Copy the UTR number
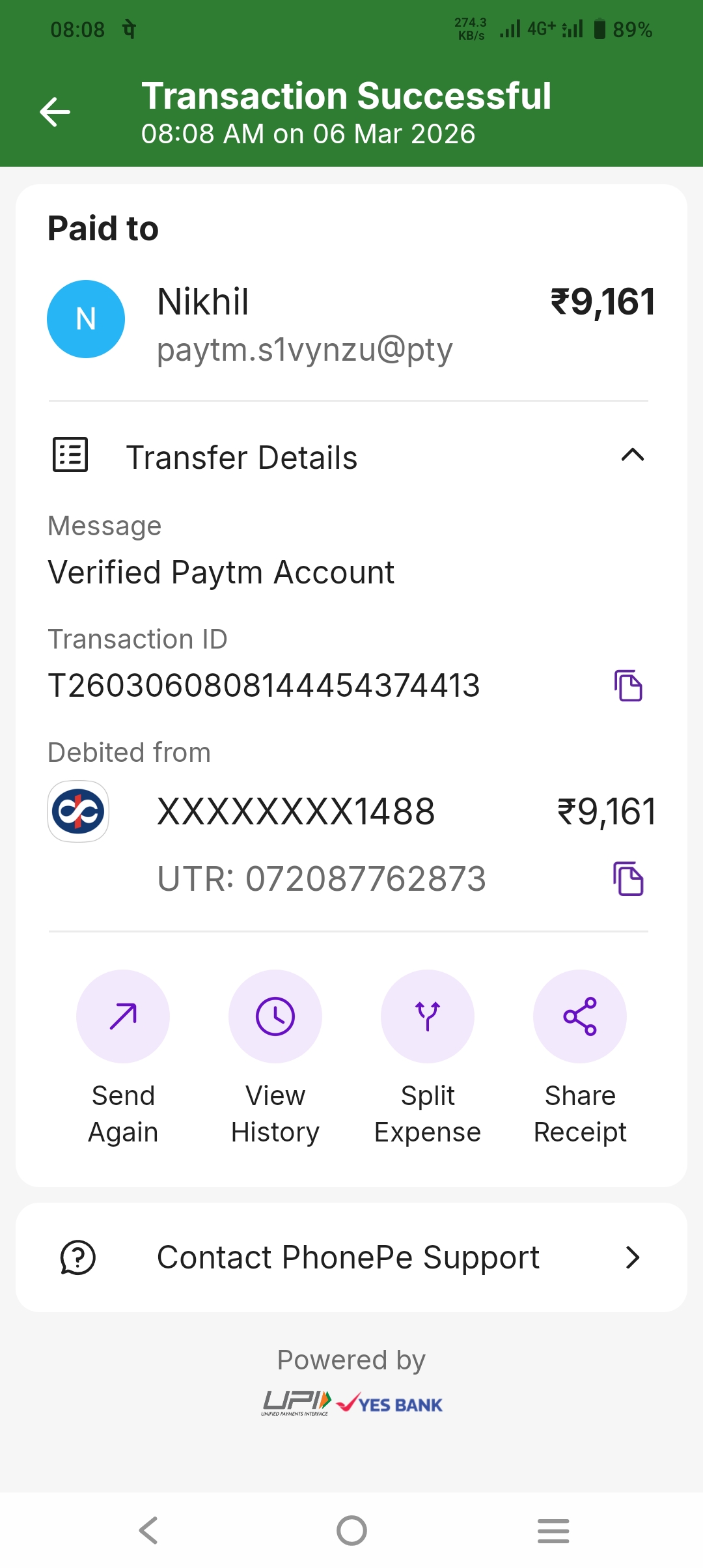 628,879
